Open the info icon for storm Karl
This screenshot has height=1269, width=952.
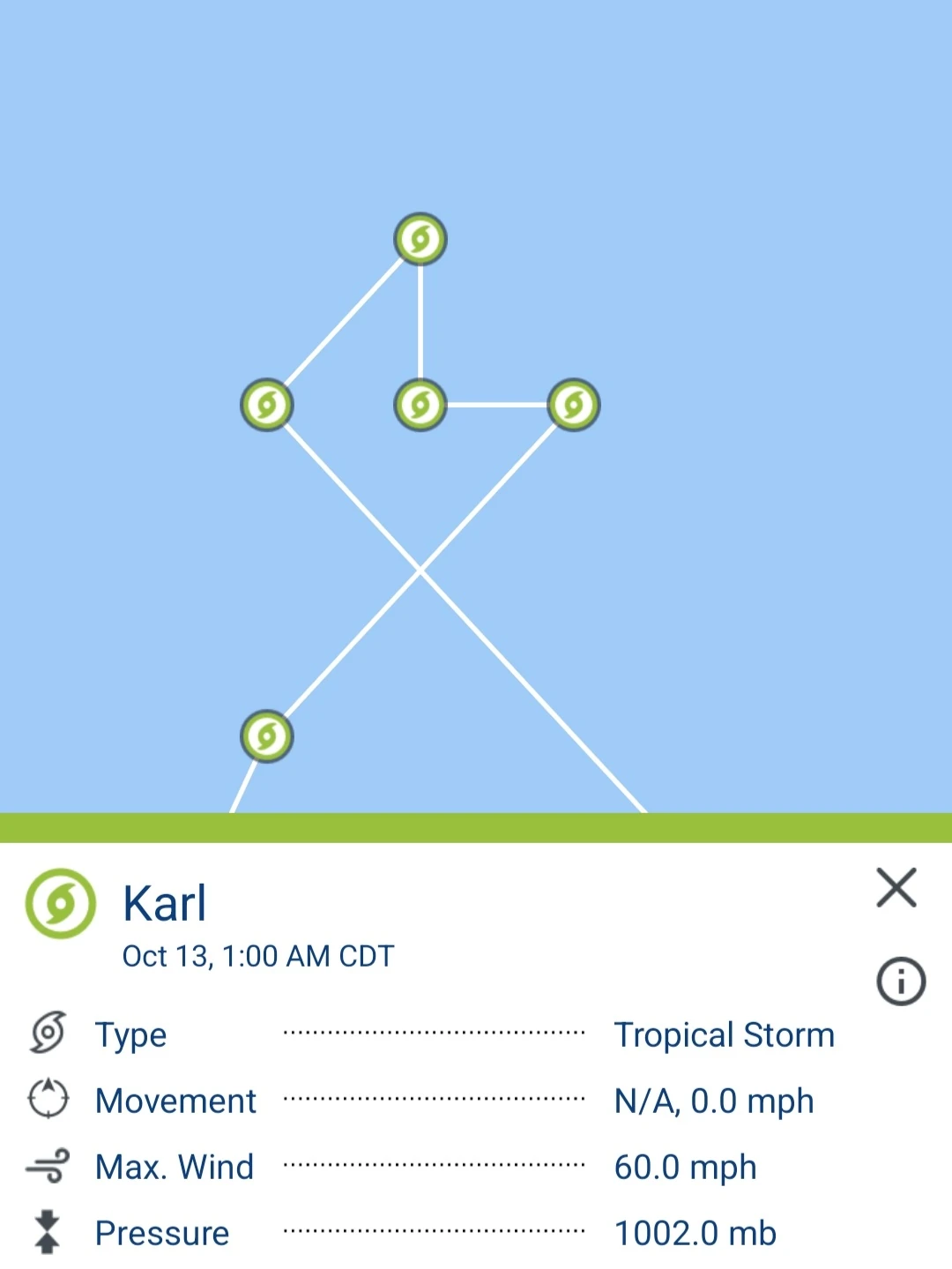coord(901,981)
